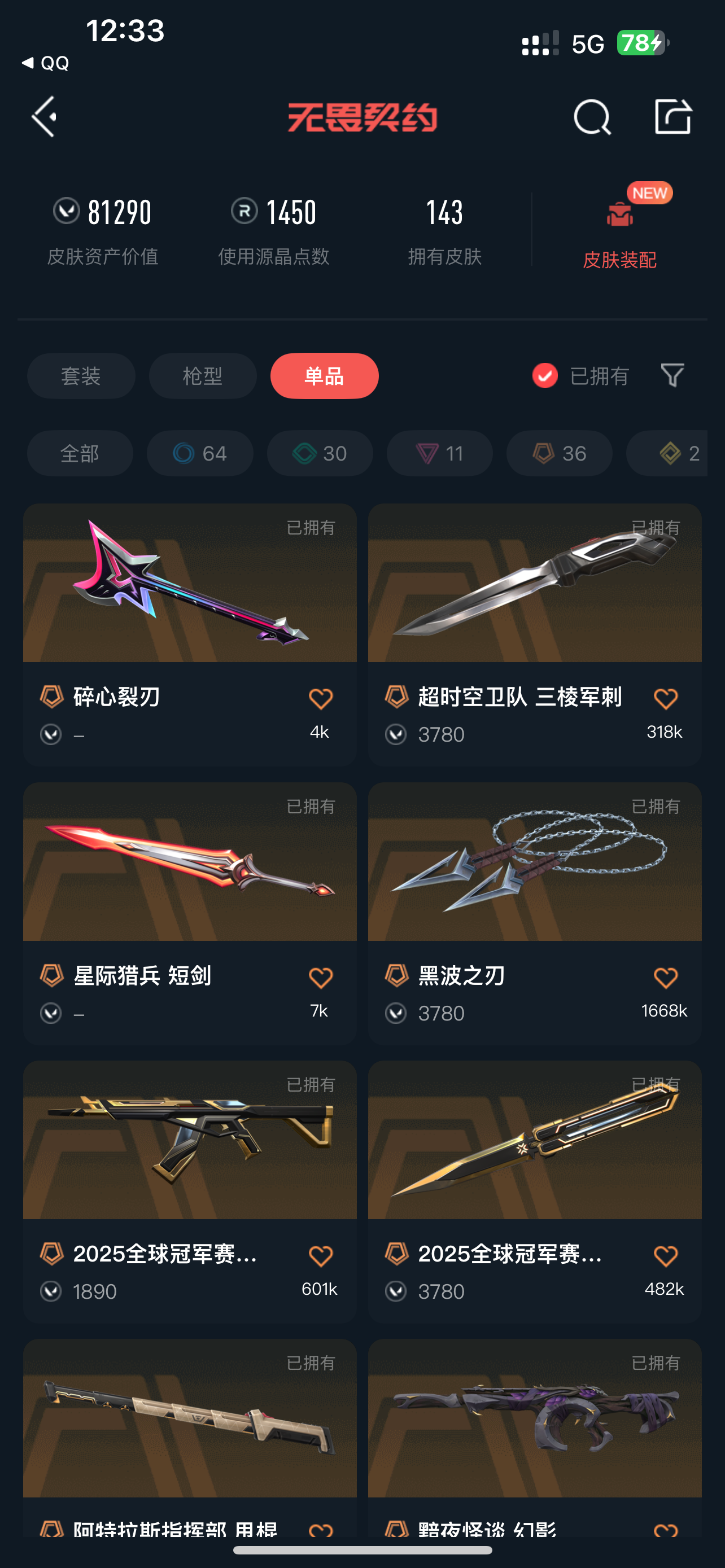The height and width of the screenshot is (1568, 725).
Task: Open the 2025全球冠军赛 card priced 1890
Action: [190, 1191]
